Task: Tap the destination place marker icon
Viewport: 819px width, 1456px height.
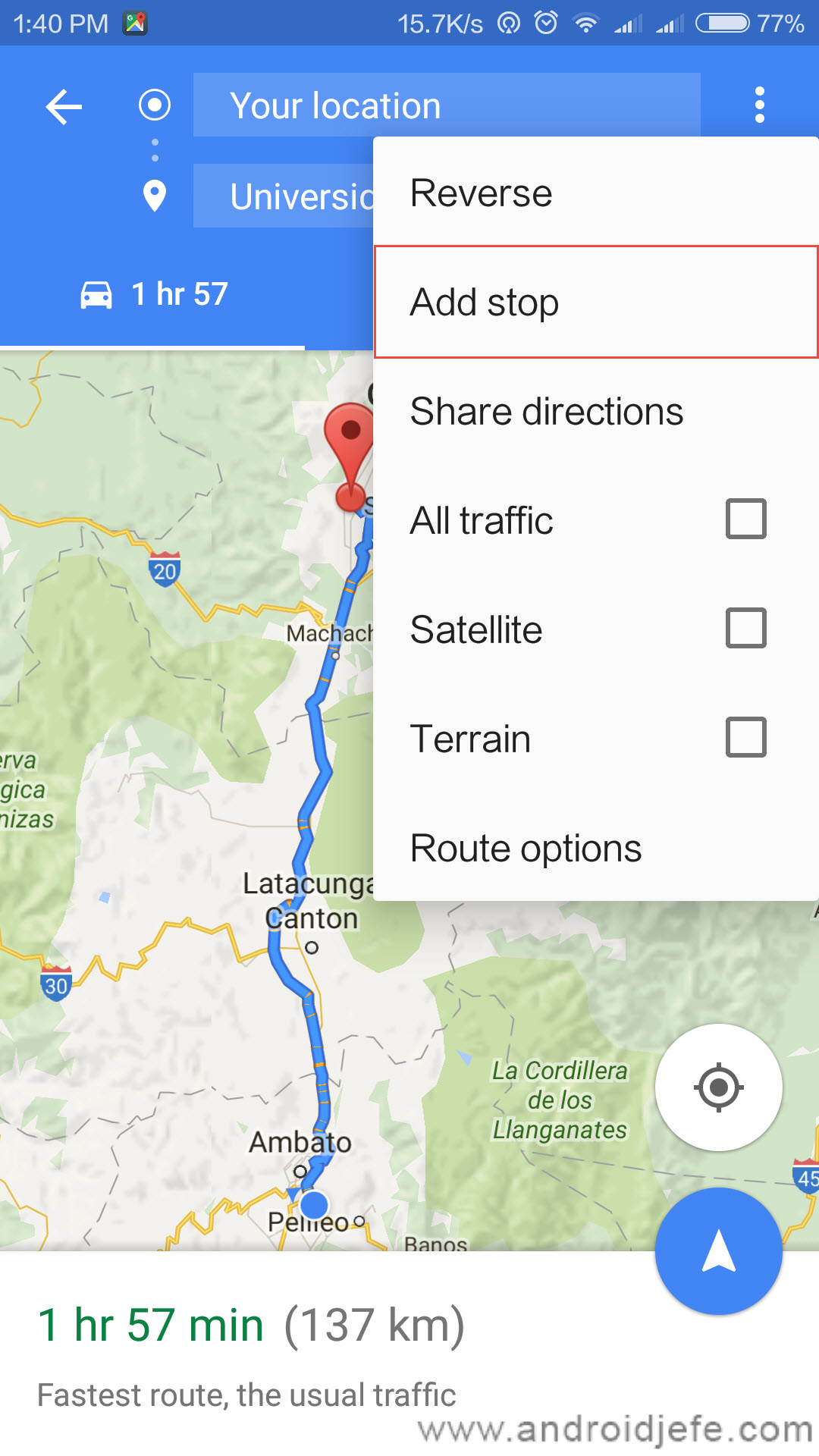Action: tap(154, 196)
